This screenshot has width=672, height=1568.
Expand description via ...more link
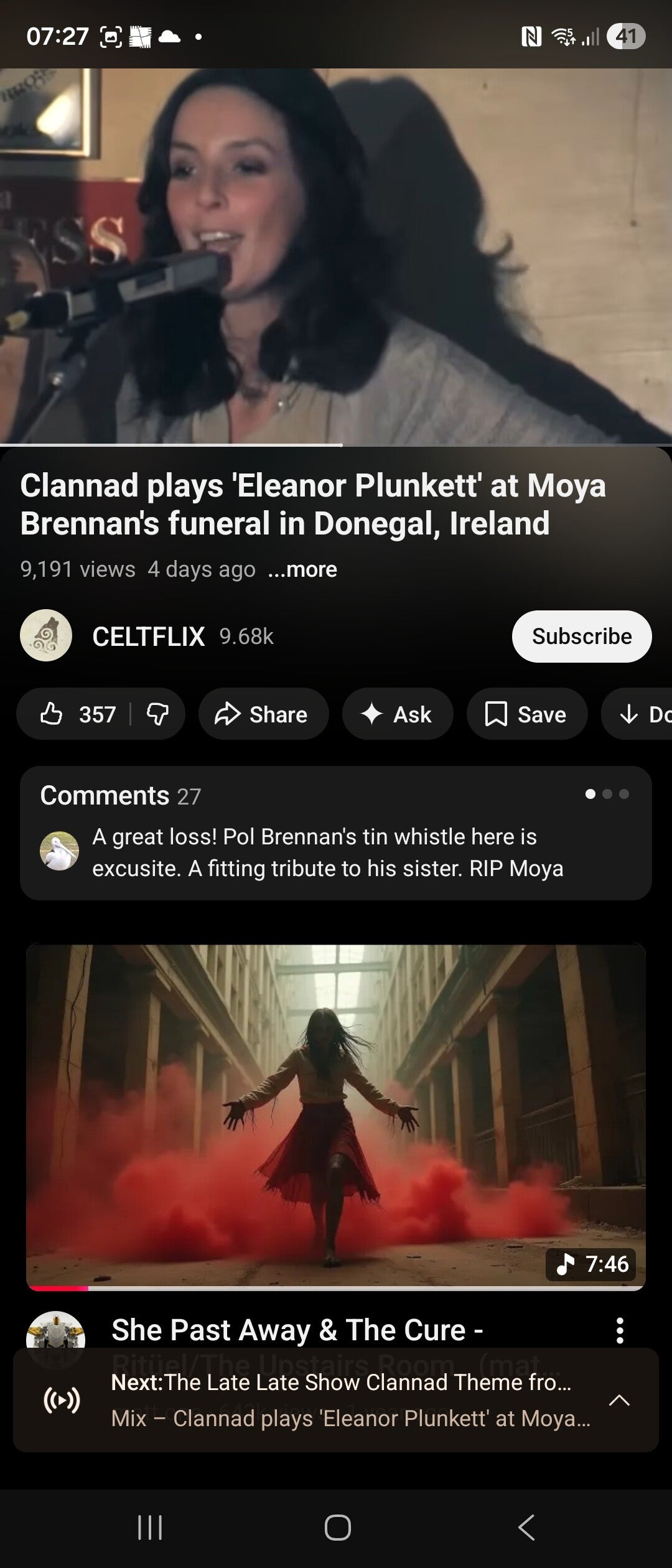tap(303, 569)
